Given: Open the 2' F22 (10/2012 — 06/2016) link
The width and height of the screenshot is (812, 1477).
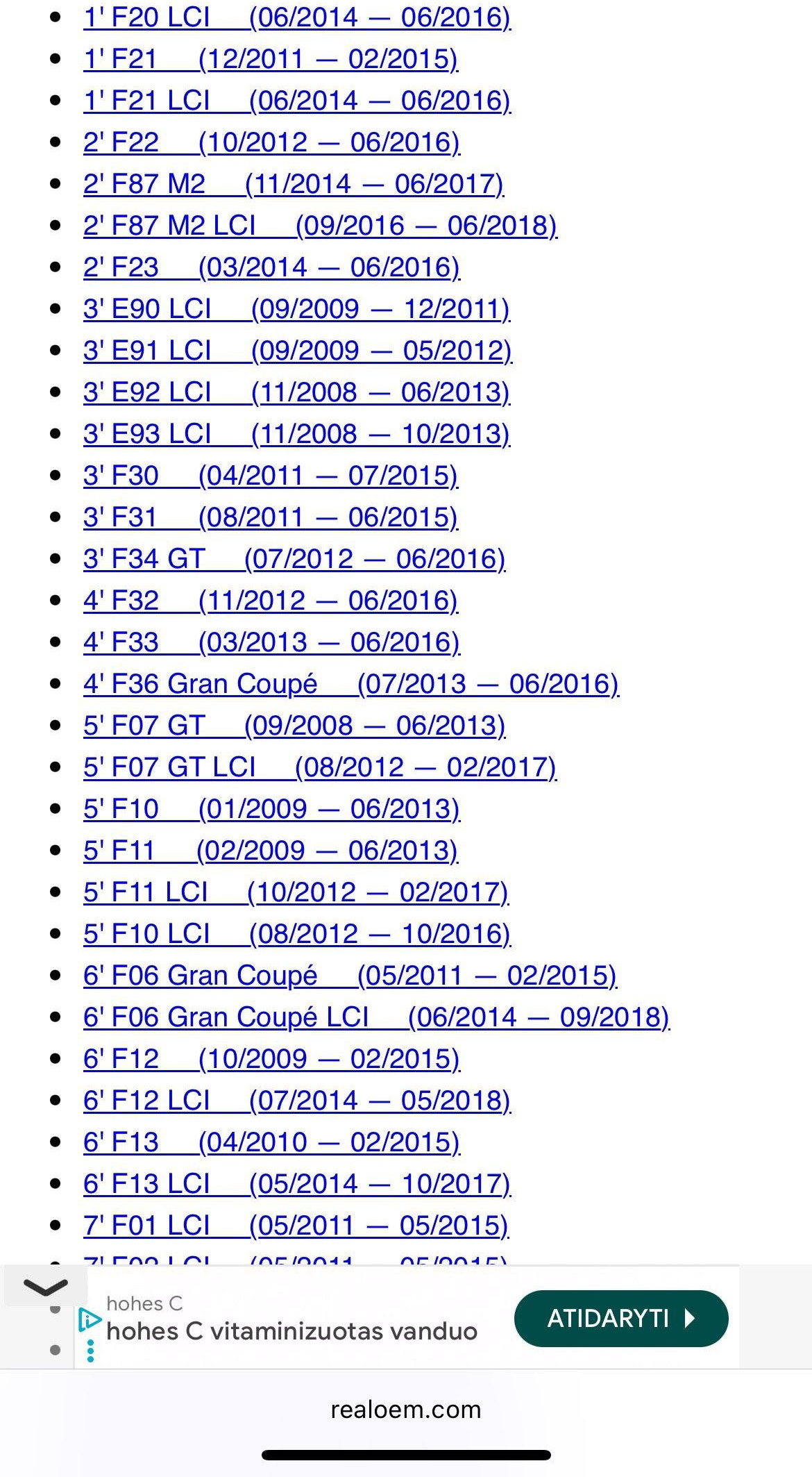Looking at the screenshot, I should tap(271, 142).
